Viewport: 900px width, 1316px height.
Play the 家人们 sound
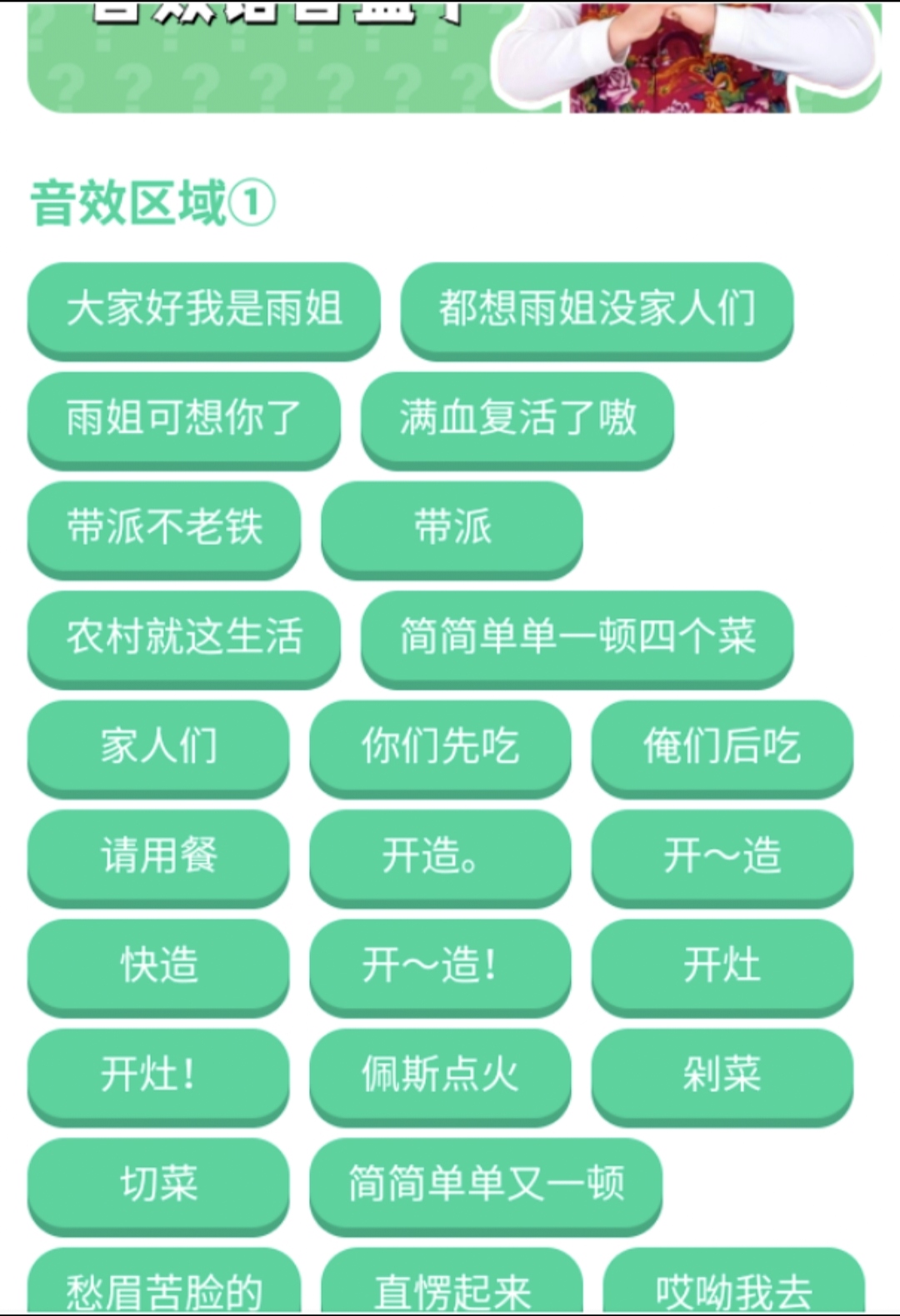point(158,746)
